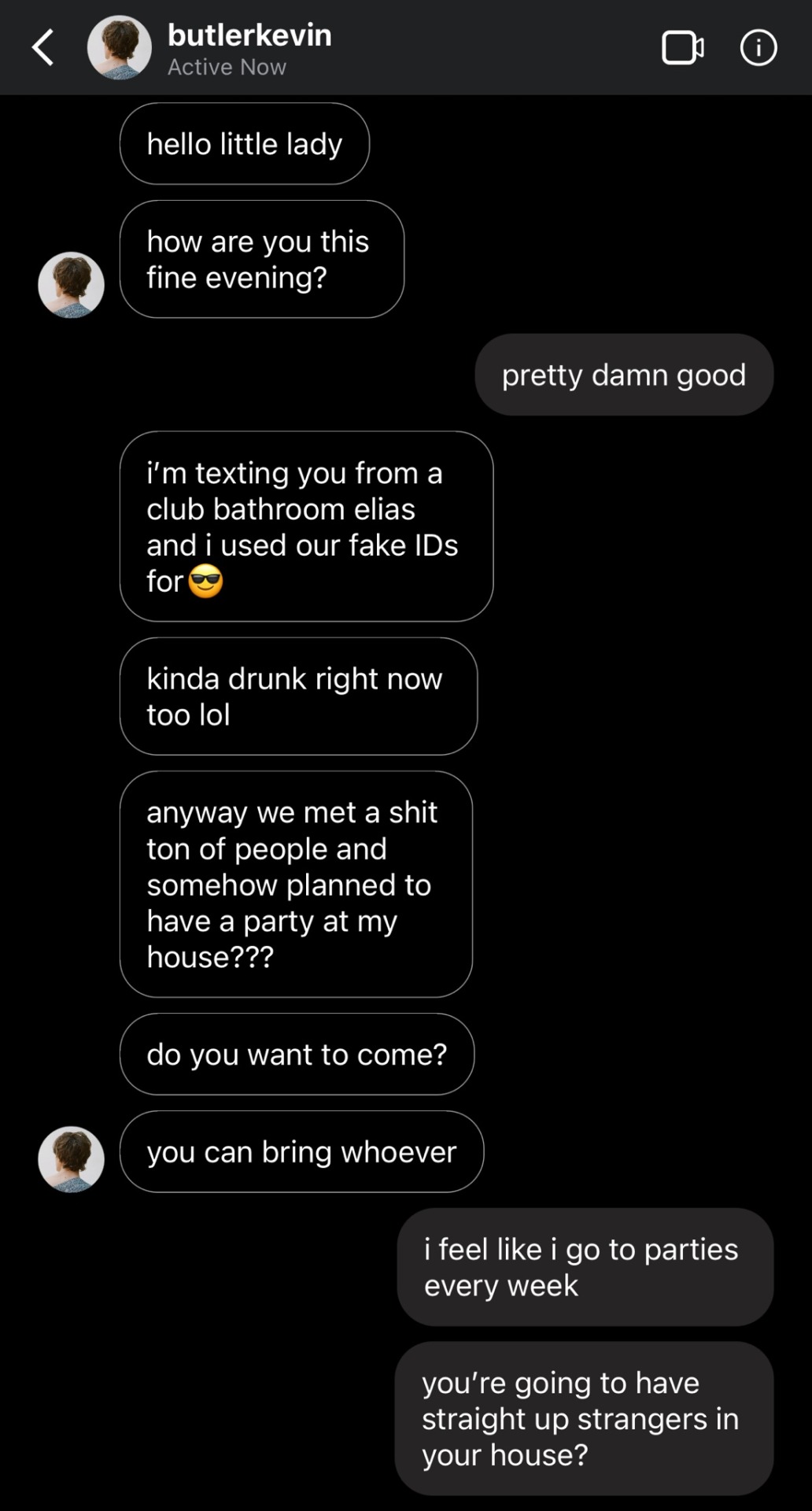The height and width of the screenshot is (1511, 812).
Task: Start a video call with butlerkevin
Action: 682,47
